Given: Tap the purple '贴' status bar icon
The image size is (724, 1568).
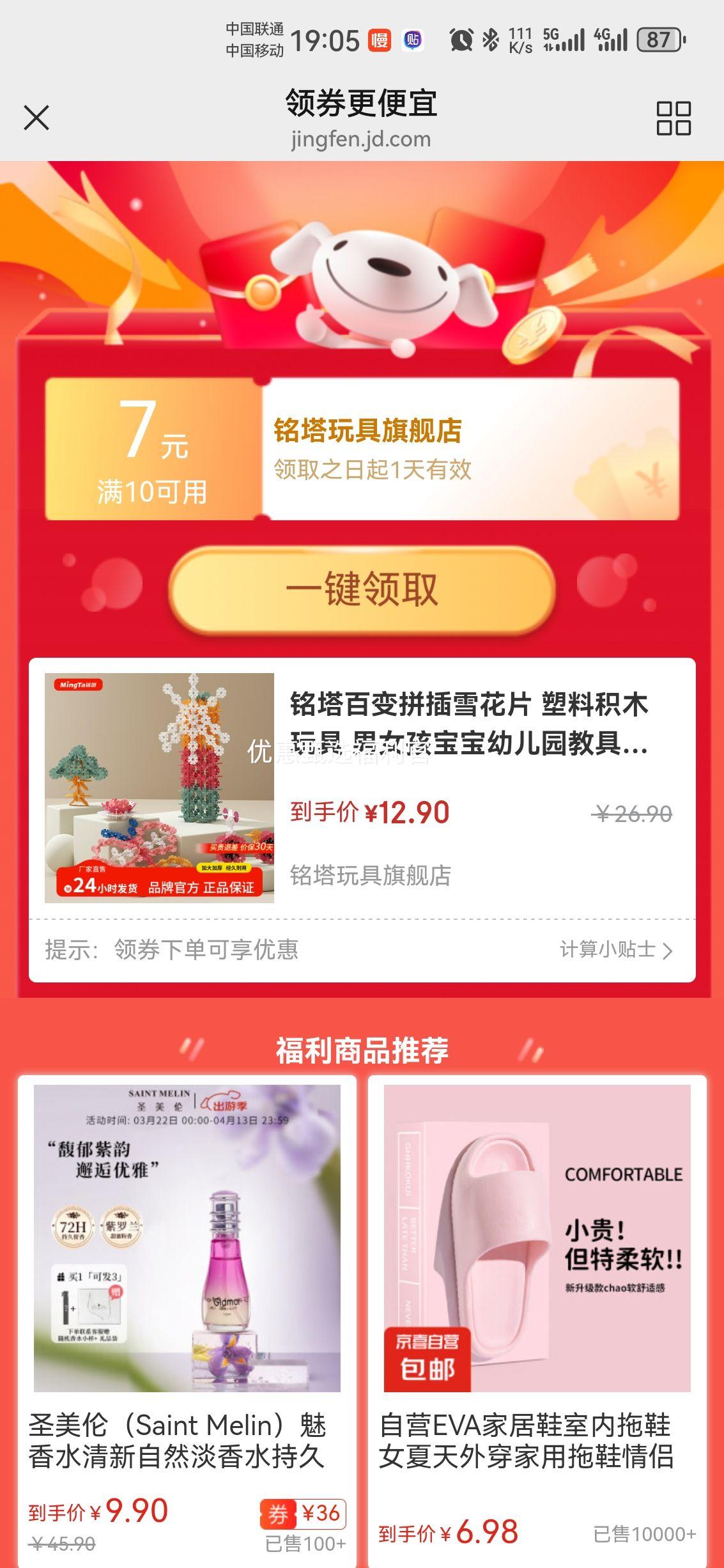Looking at the screenshot, I should [x=412, y=40].
